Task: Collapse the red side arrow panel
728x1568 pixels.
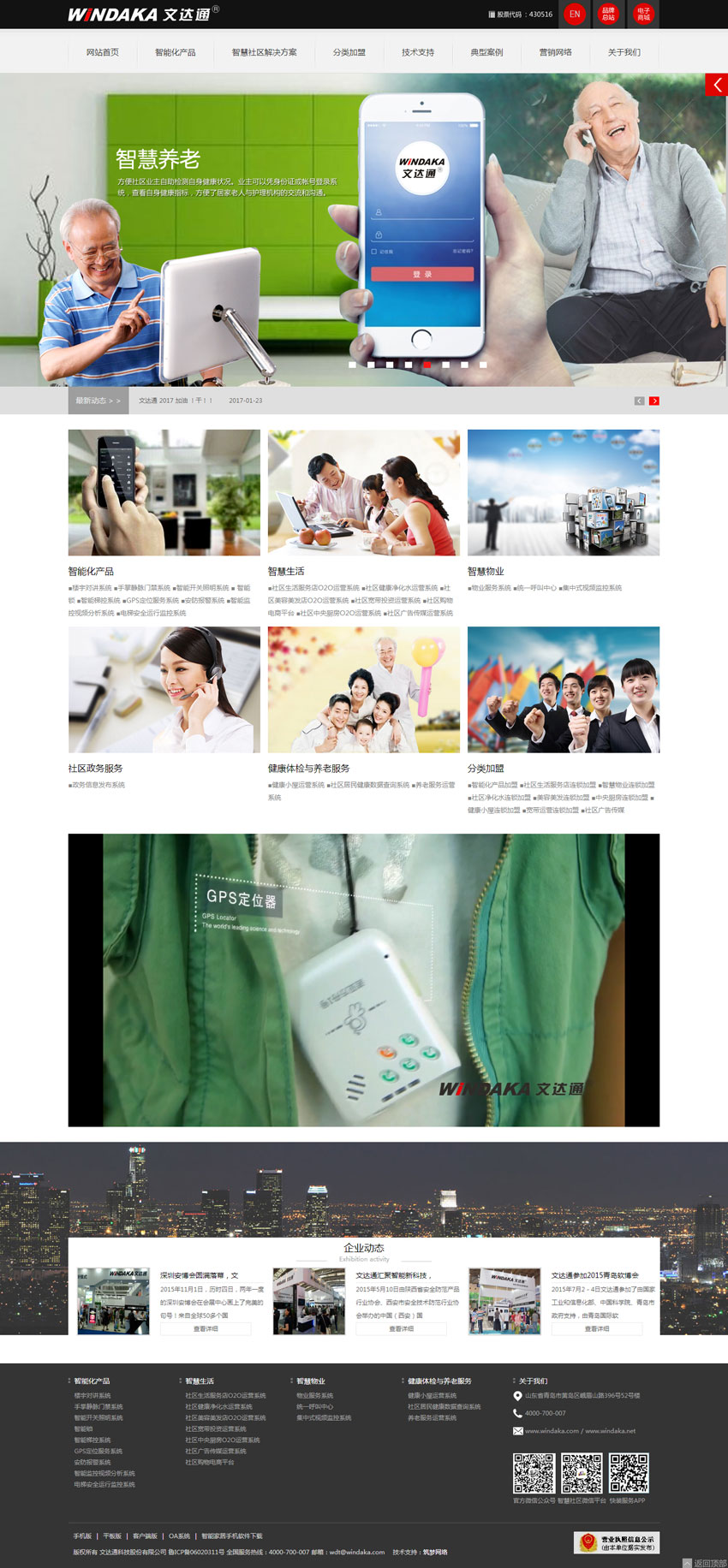Action: (x=717, y=84)
